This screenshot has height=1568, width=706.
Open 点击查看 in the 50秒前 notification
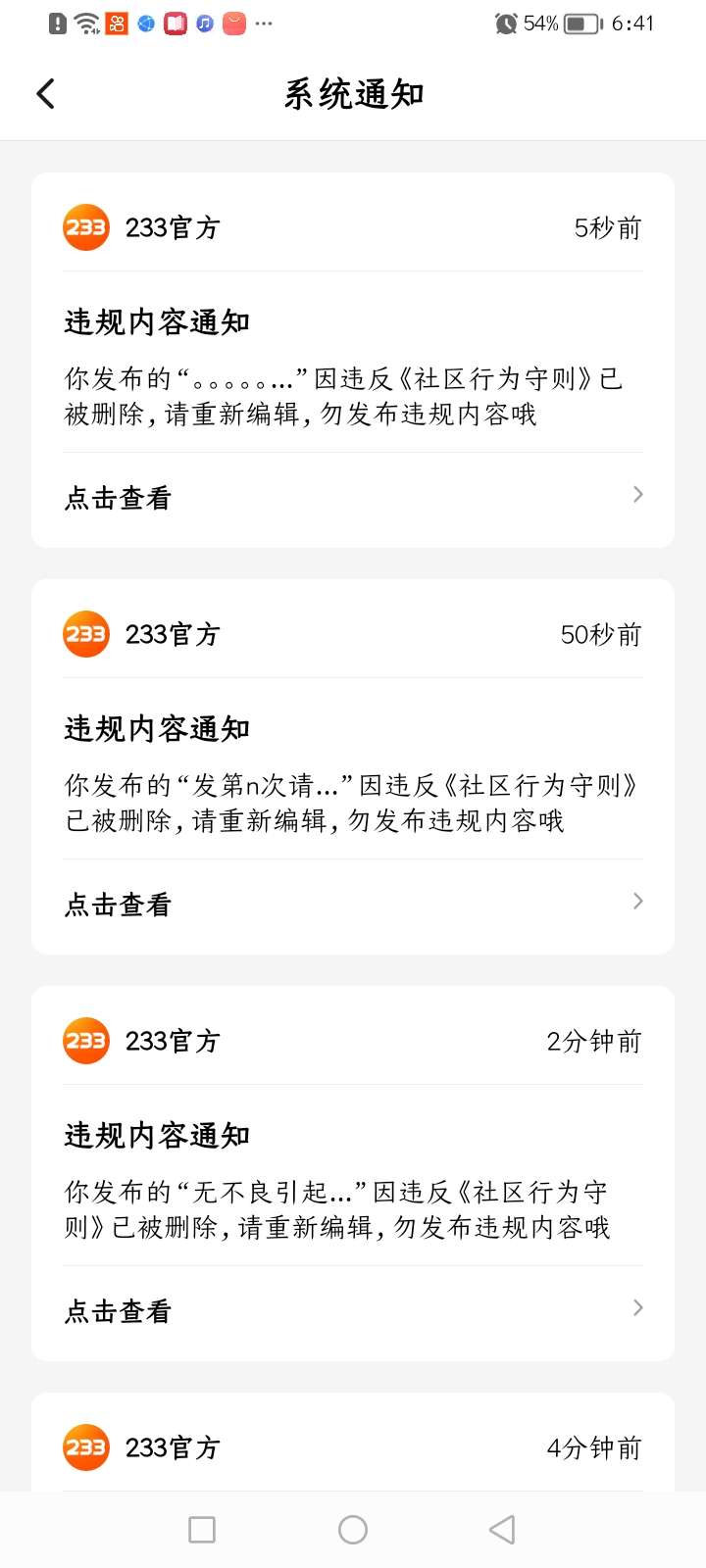pyautogui.click(x=353, y=904)
